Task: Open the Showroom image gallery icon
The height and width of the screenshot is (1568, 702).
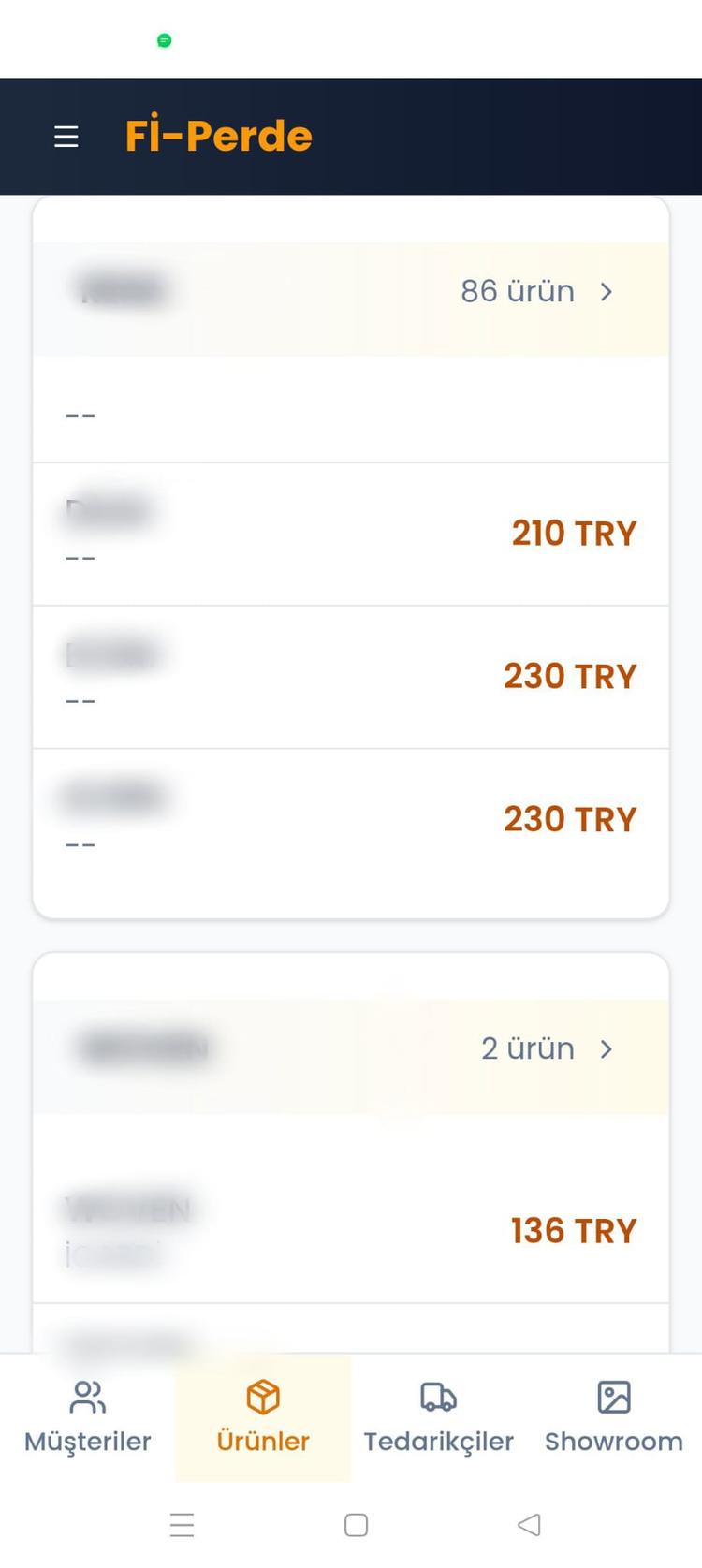Action: 614,1396
